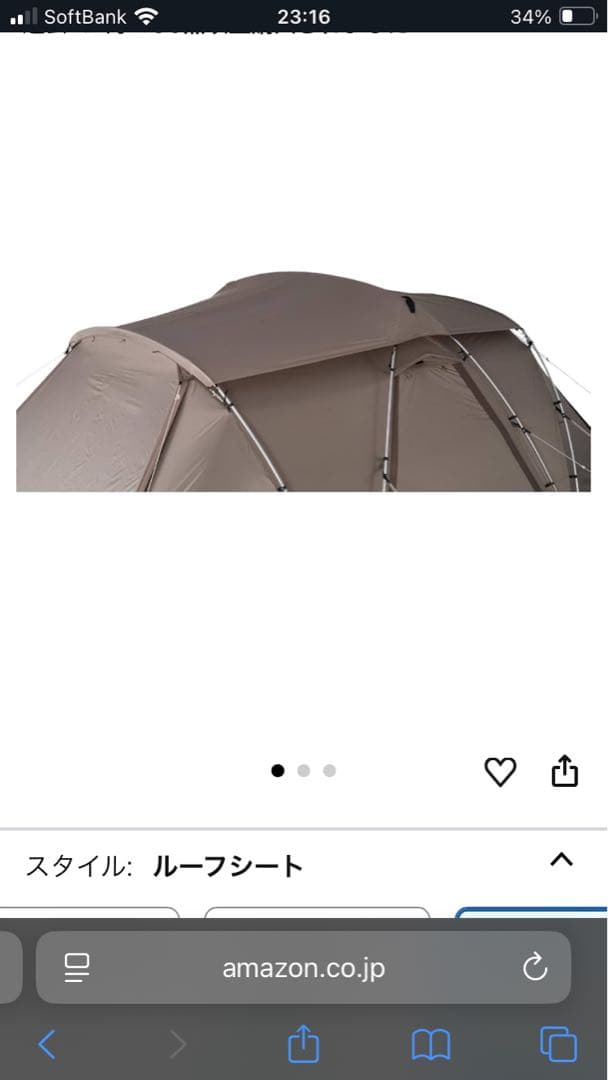
Task: Open the page format menu icon
Action: point(77,967)
